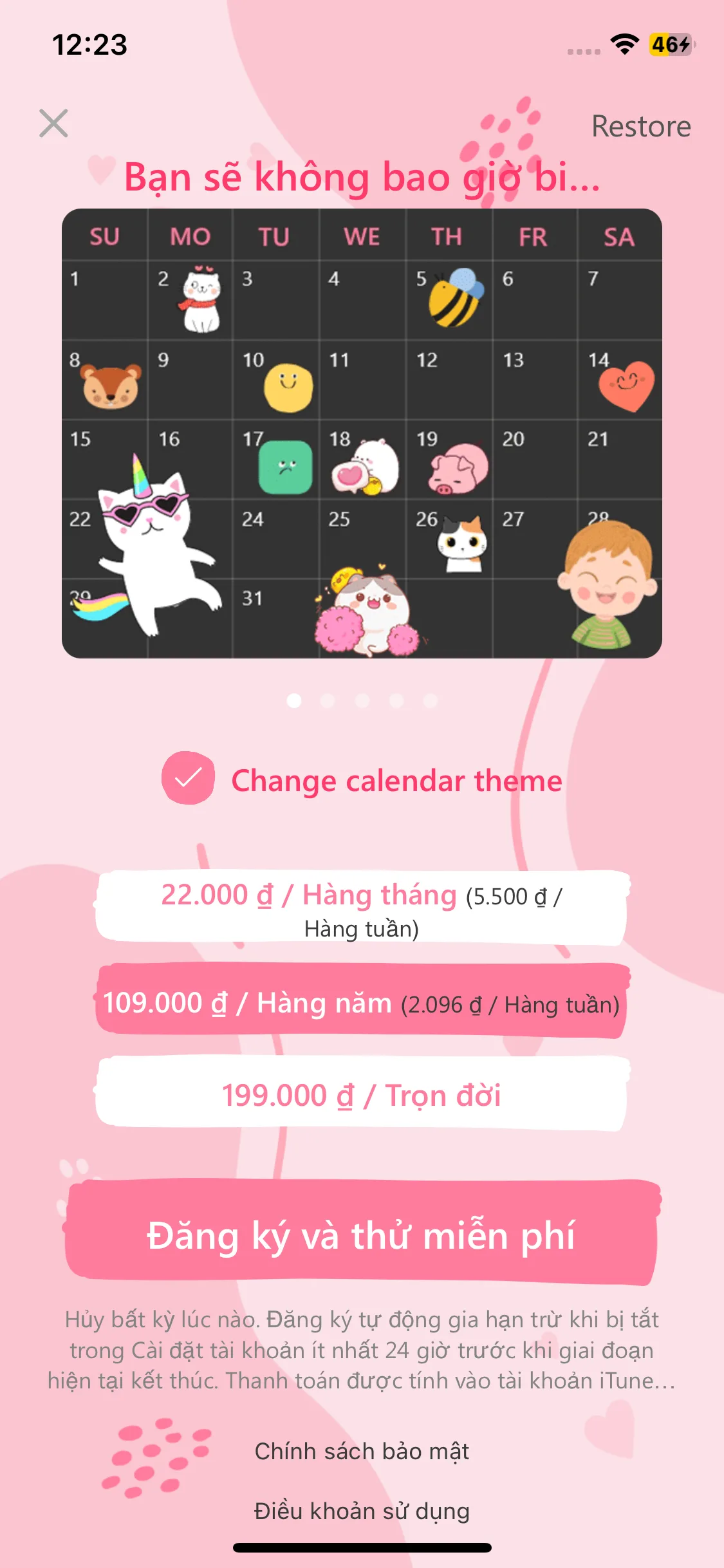Screen dimensions: 724x1568
Task: Open Điều khoản sử dụng
Action: 362,1511
